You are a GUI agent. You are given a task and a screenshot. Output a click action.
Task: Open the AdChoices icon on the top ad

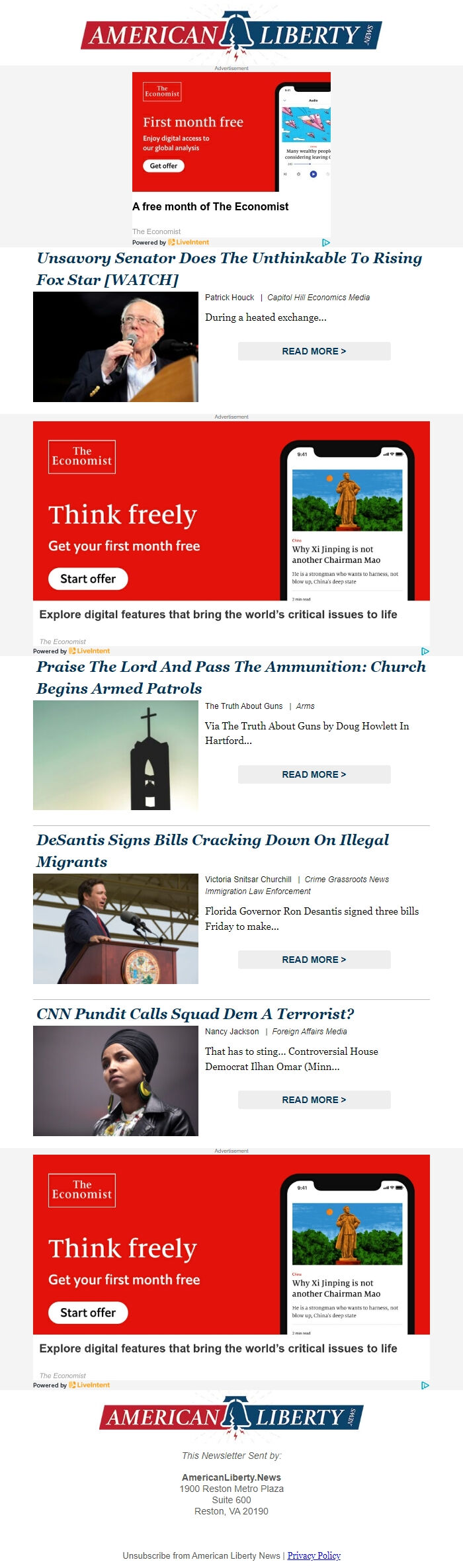click(x=325, y=243)
